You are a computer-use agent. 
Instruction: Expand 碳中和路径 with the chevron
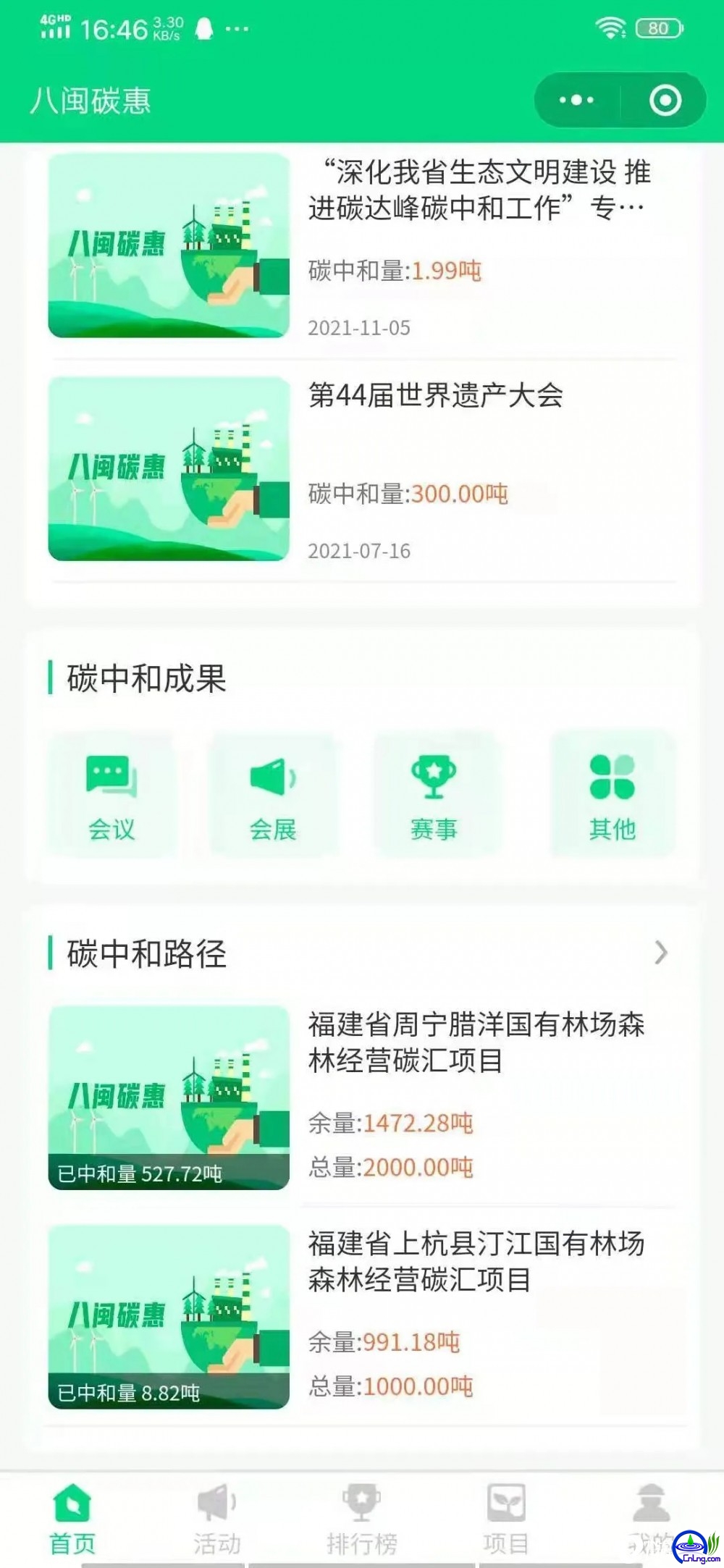point(660,953)
